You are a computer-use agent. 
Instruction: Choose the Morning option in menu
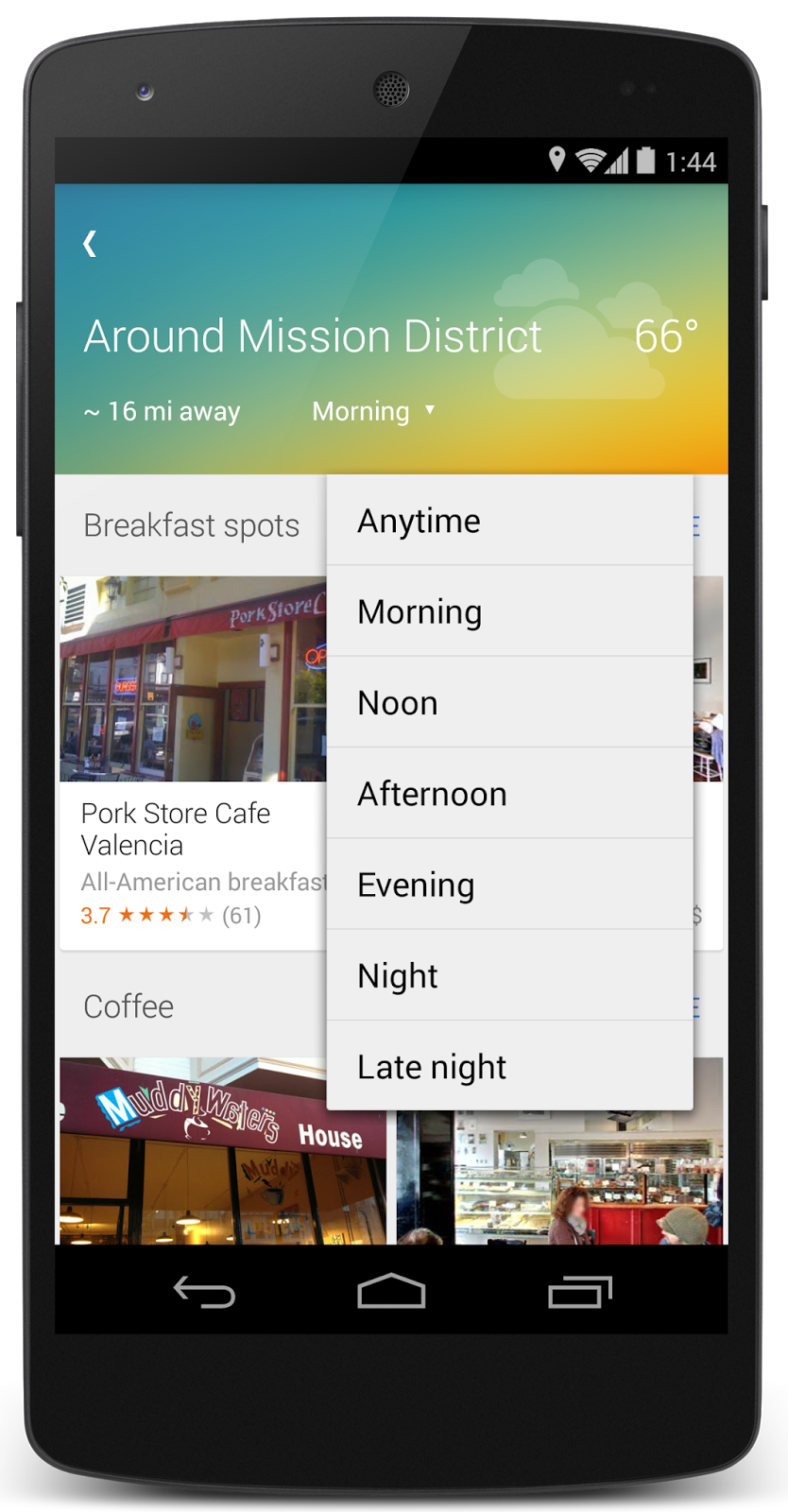[509, 611]
